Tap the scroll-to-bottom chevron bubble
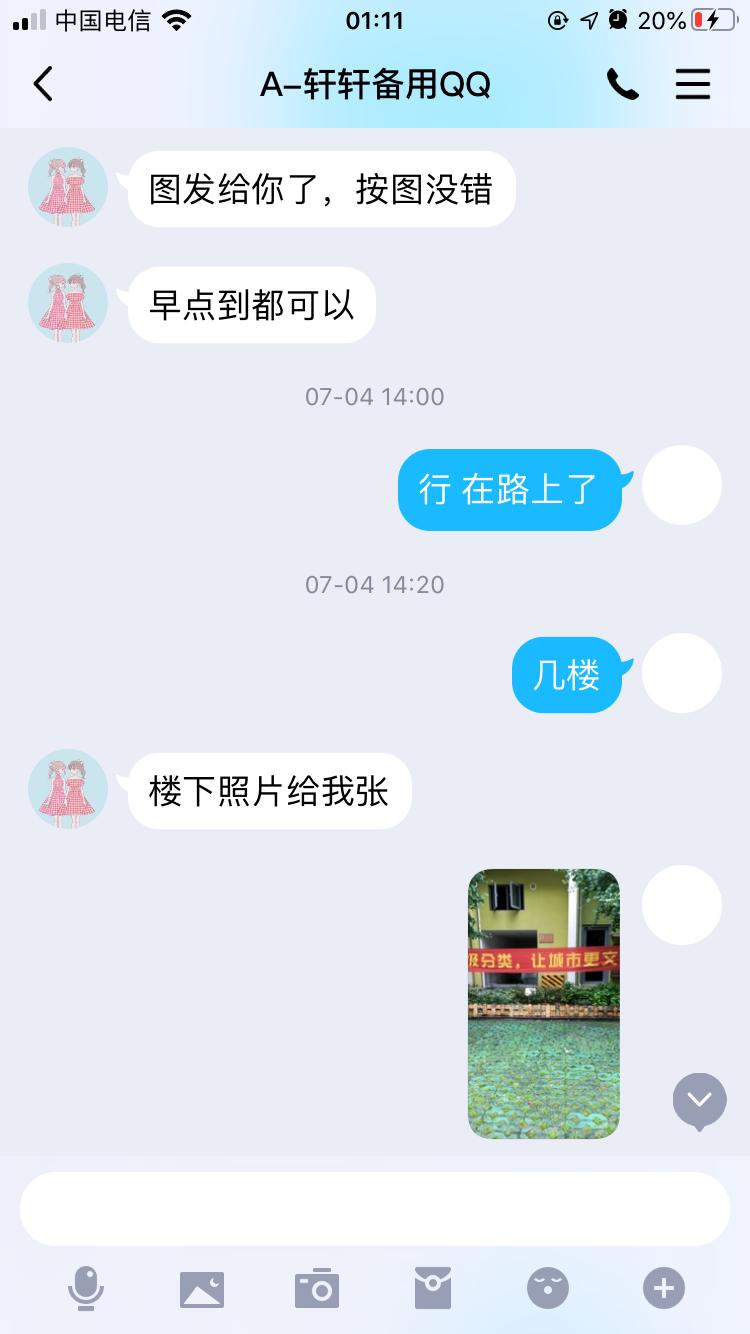The width and height of the screenshot is (750, 1334). (x=698, y=1102)
